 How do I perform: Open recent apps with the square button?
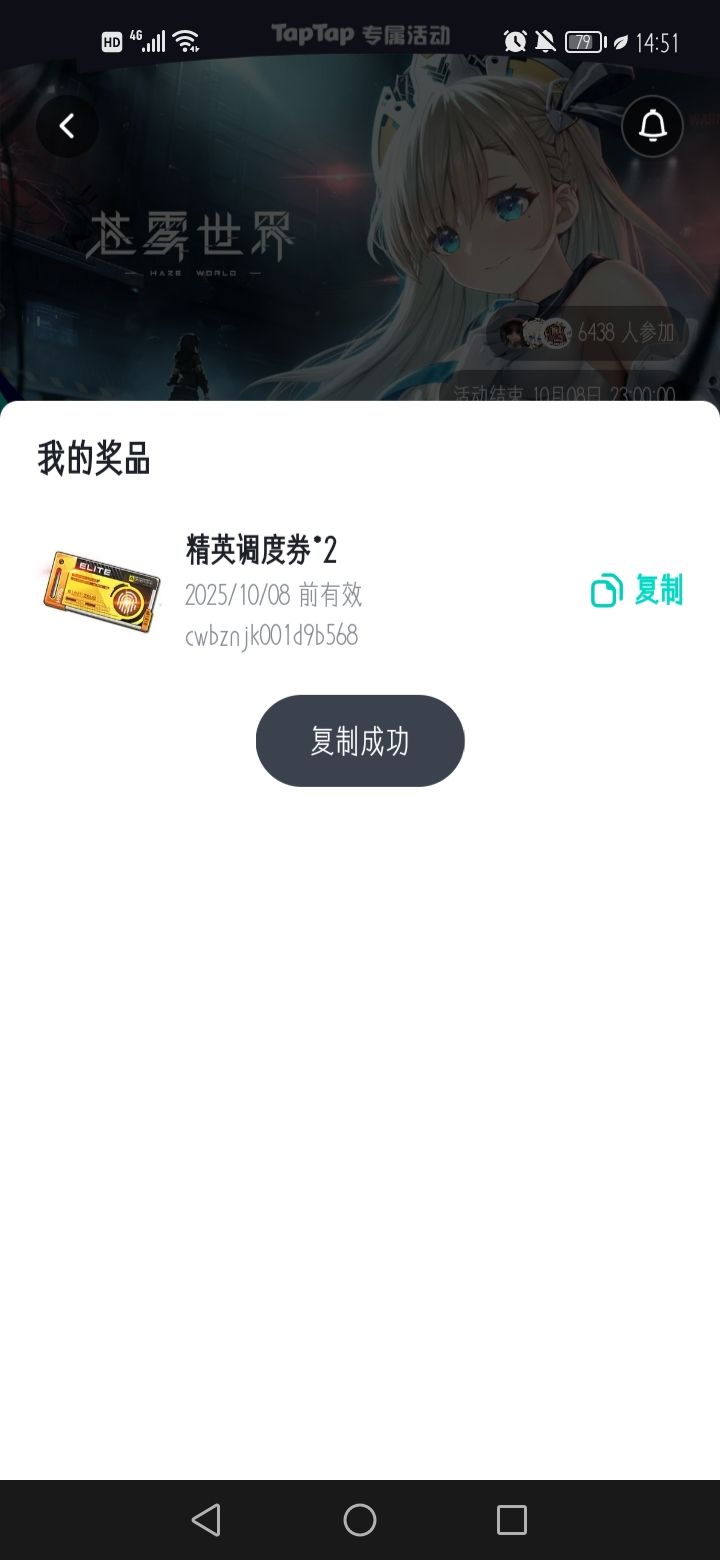pyautogui.click(x=512, y=1520)
